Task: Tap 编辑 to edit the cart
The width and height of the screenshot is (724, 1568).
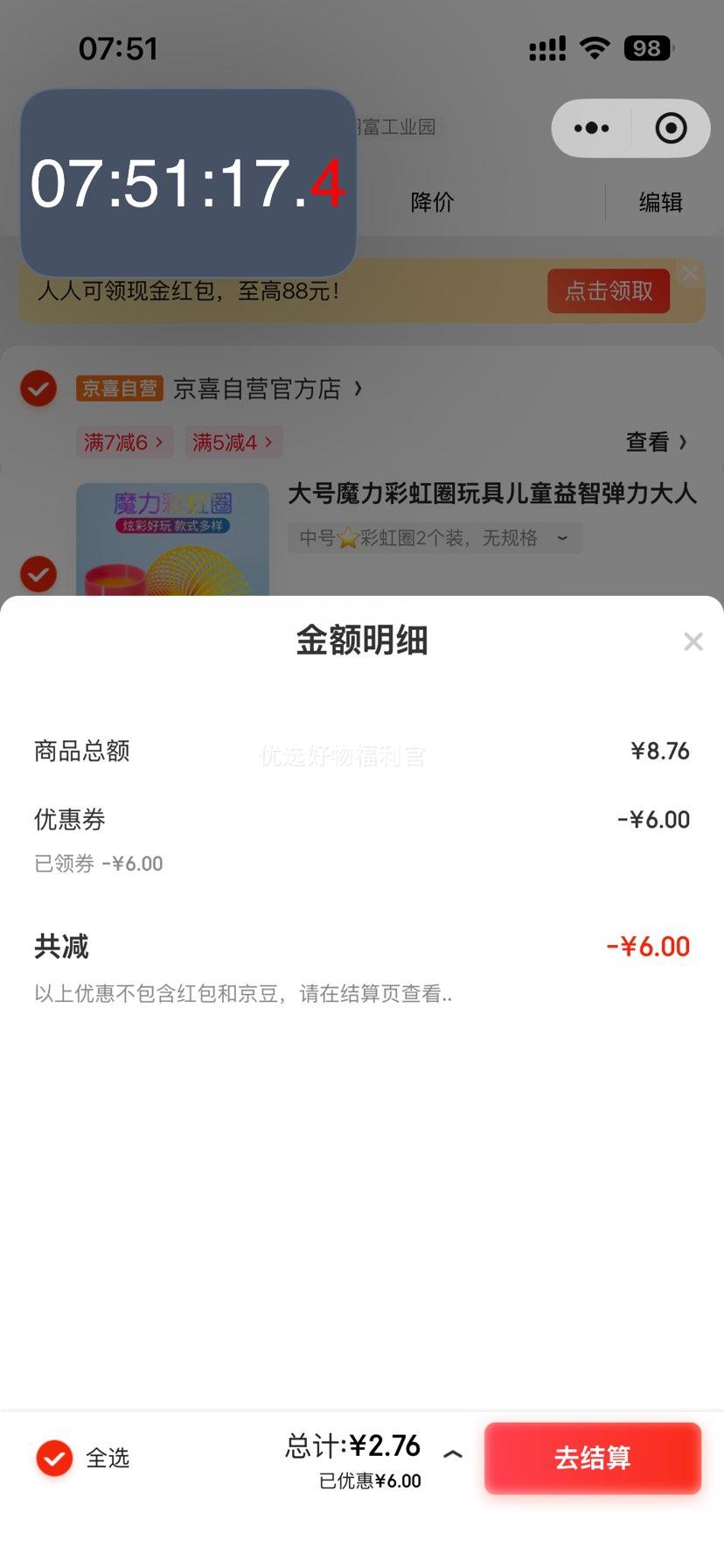Action: [660, 202]
